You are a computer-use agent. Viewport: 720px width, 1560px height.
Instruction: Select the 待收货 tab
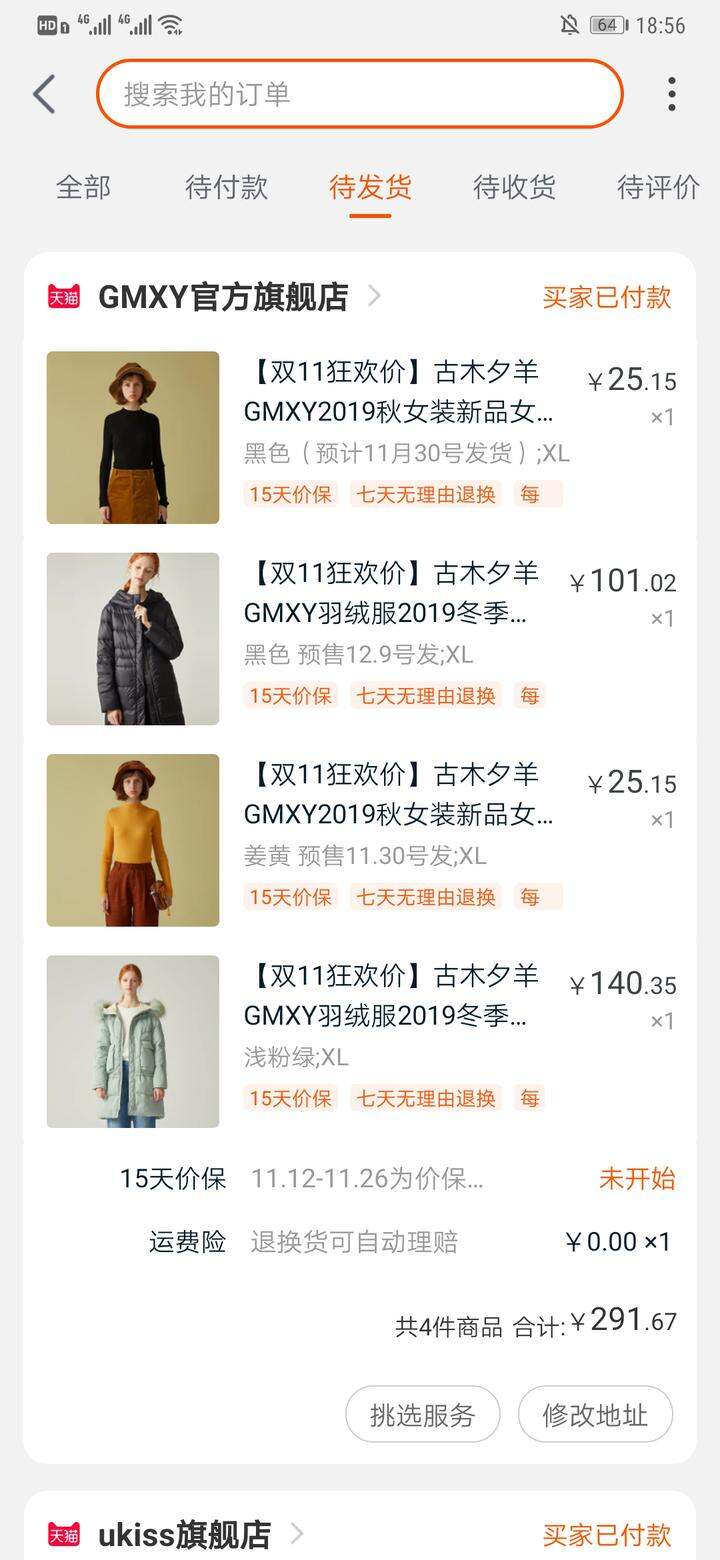[515, 187]
